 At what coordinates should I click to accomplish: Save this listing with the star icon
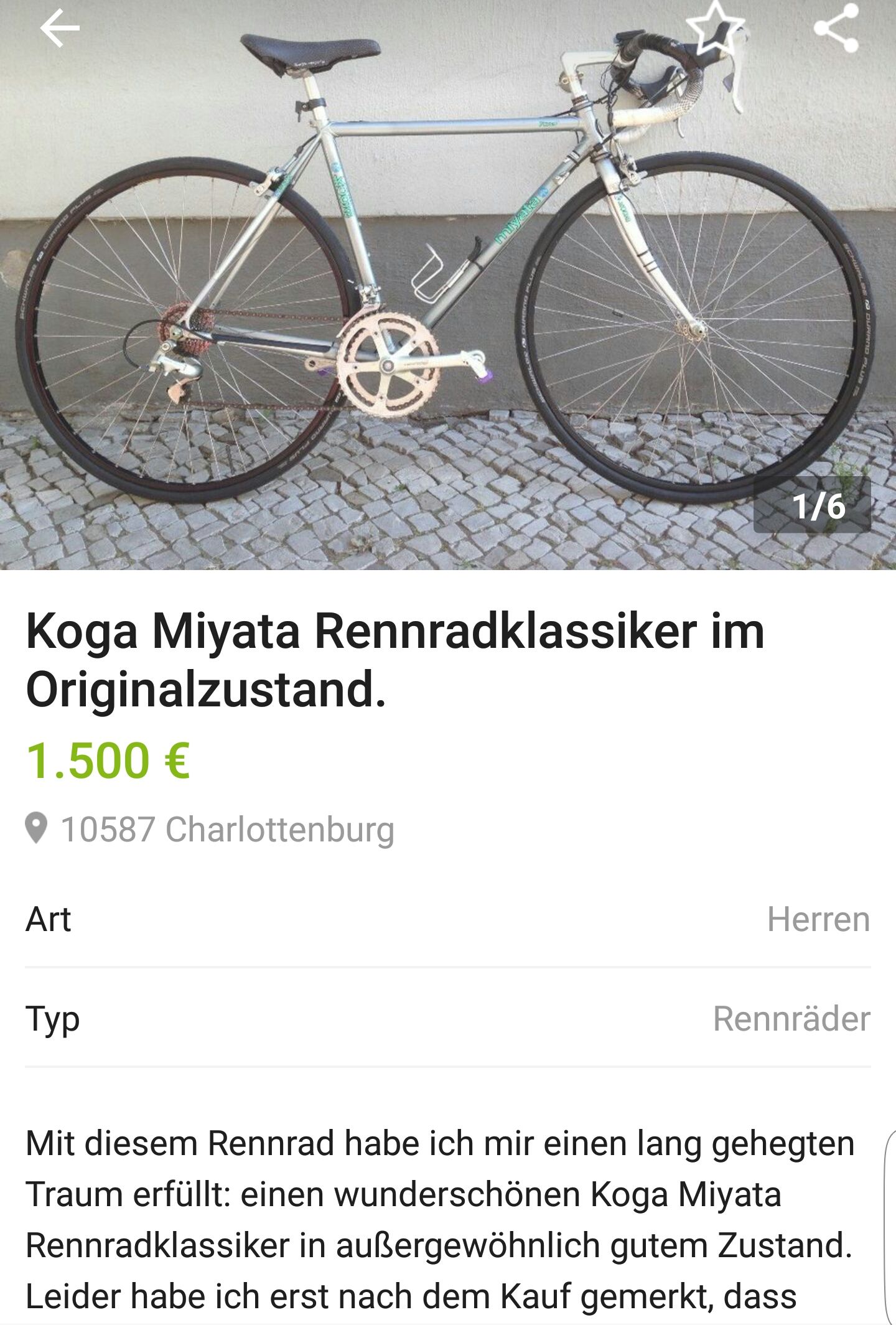coord(715,27)
